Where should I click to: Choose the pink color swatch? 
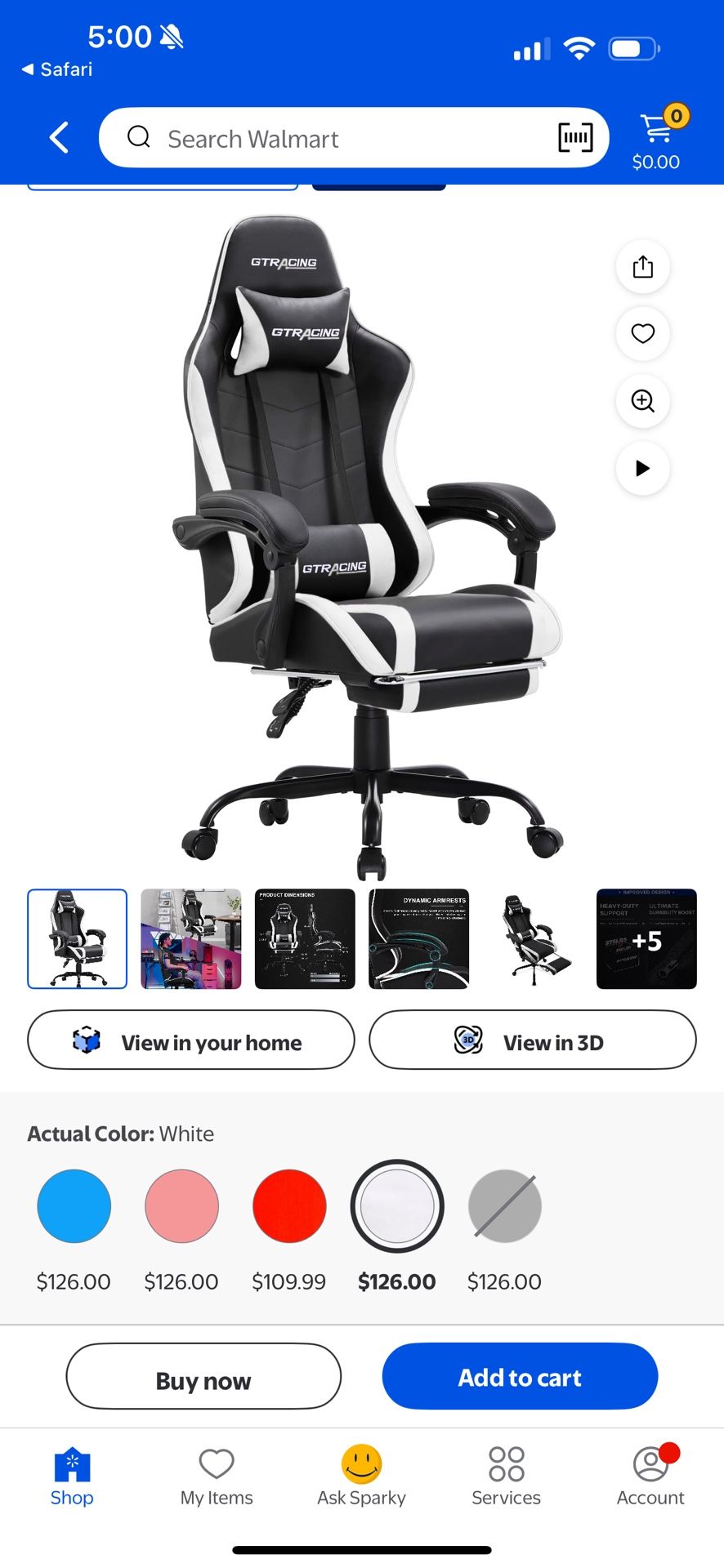click(181, 1206)
